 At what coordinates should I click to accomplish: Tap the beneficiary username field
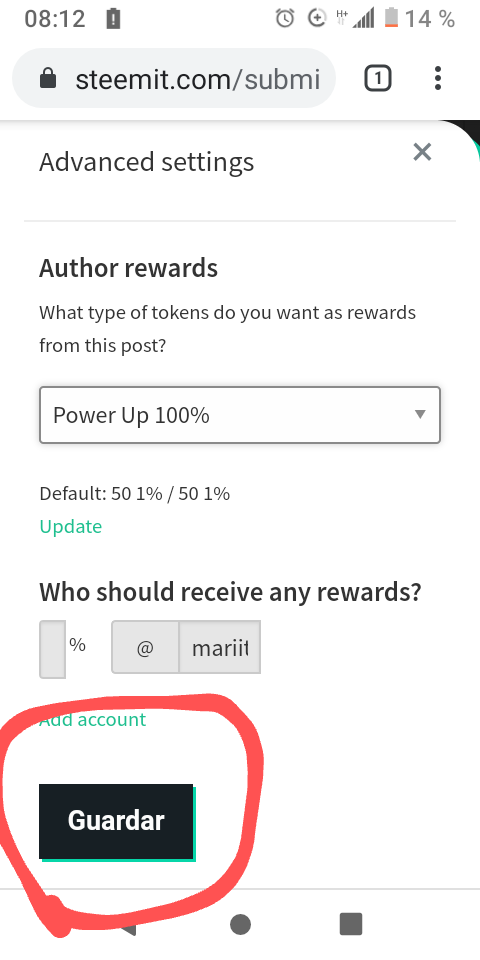point(219,647)
